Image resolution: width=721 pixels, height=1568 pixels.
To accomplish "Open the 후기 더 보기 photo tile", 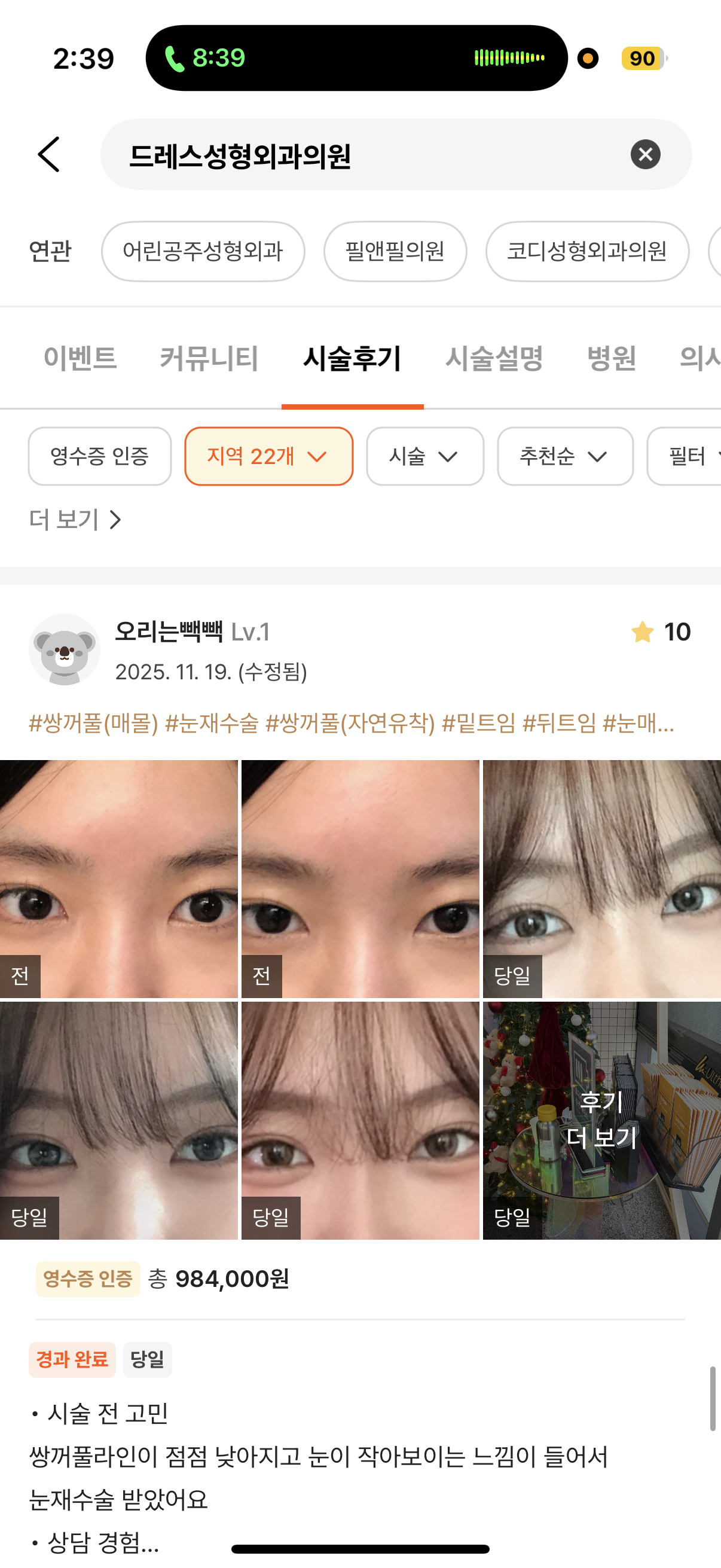I will coord(601,1120).
